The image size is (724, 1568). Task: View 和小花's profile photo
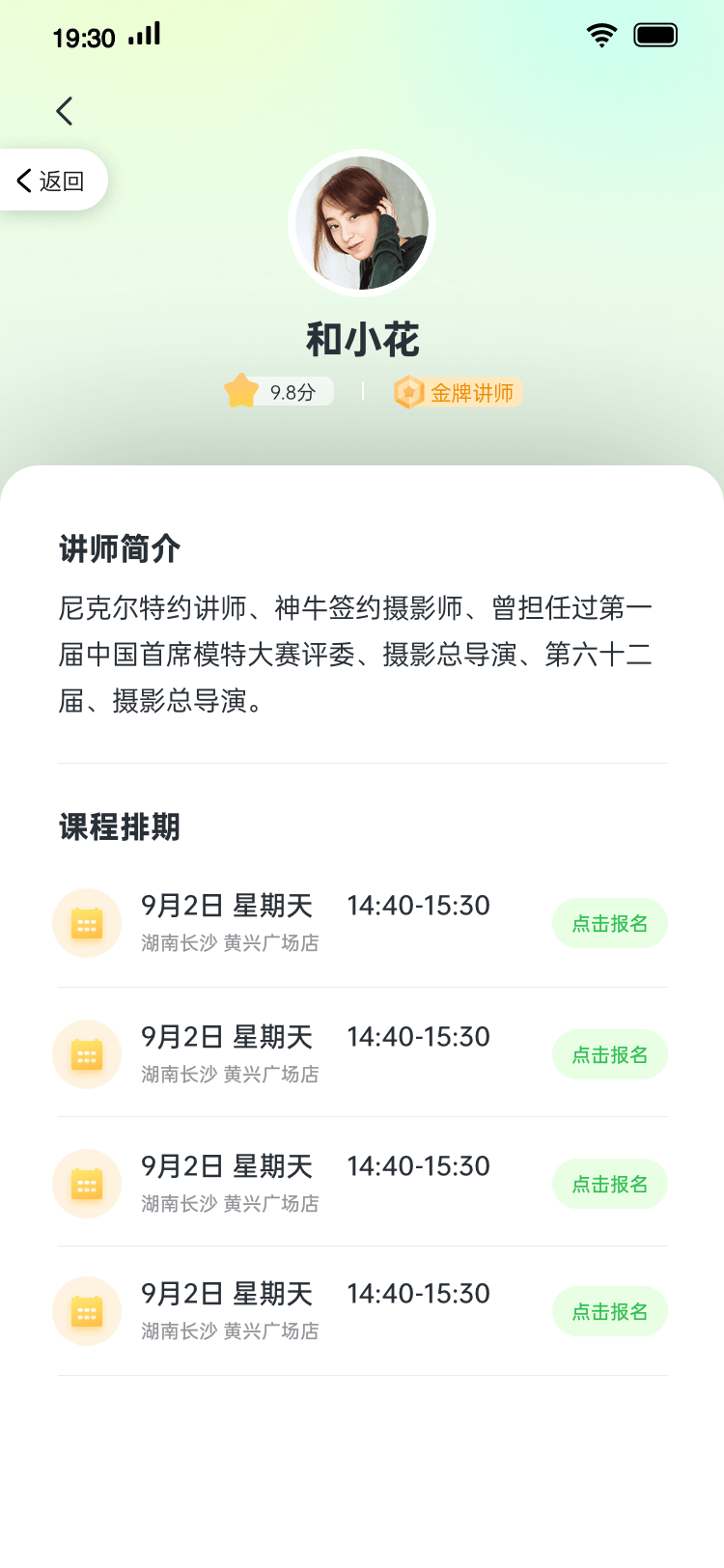(x=362, y=223)
